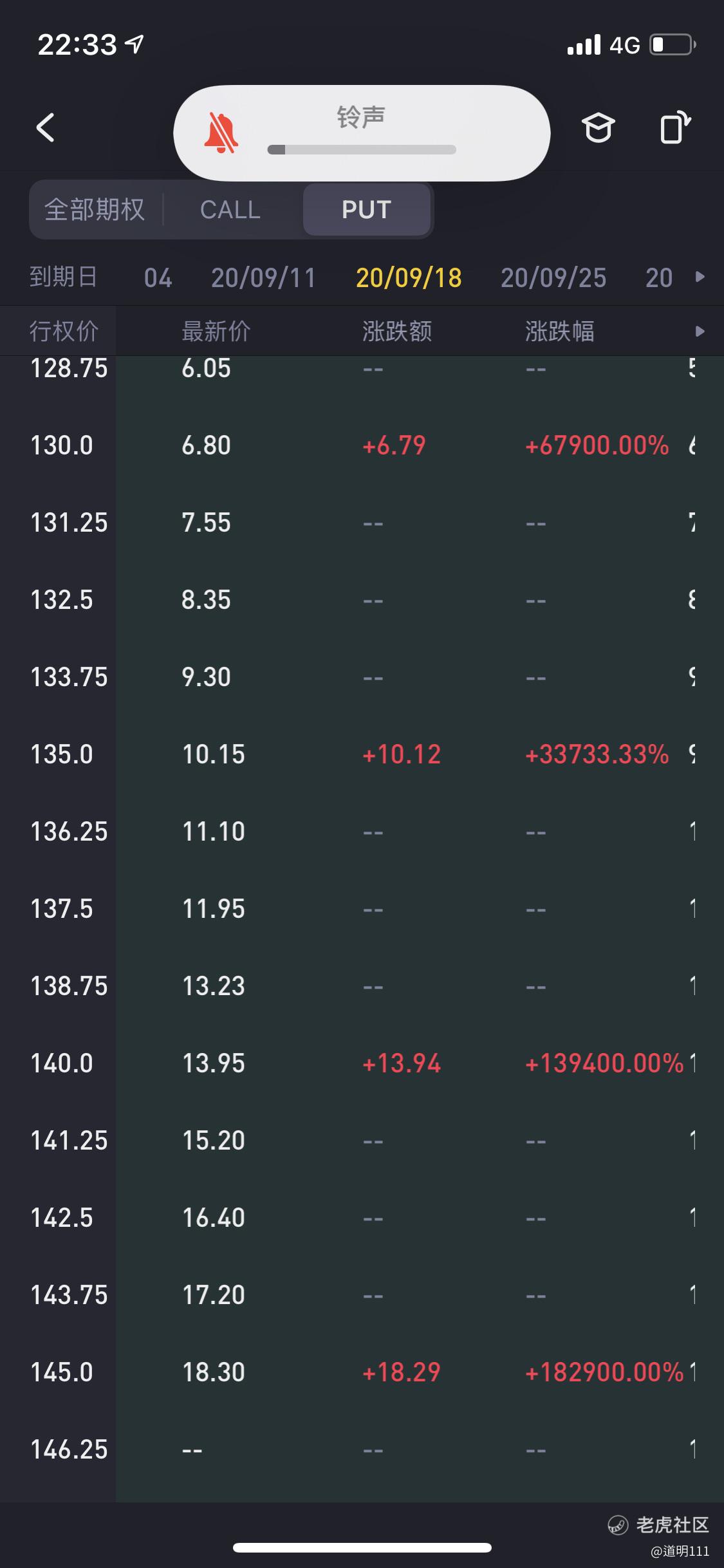This screenshot has width=724, height=1568.
Task: Open the 146.25 strike put option
Action: point(362,1450)
